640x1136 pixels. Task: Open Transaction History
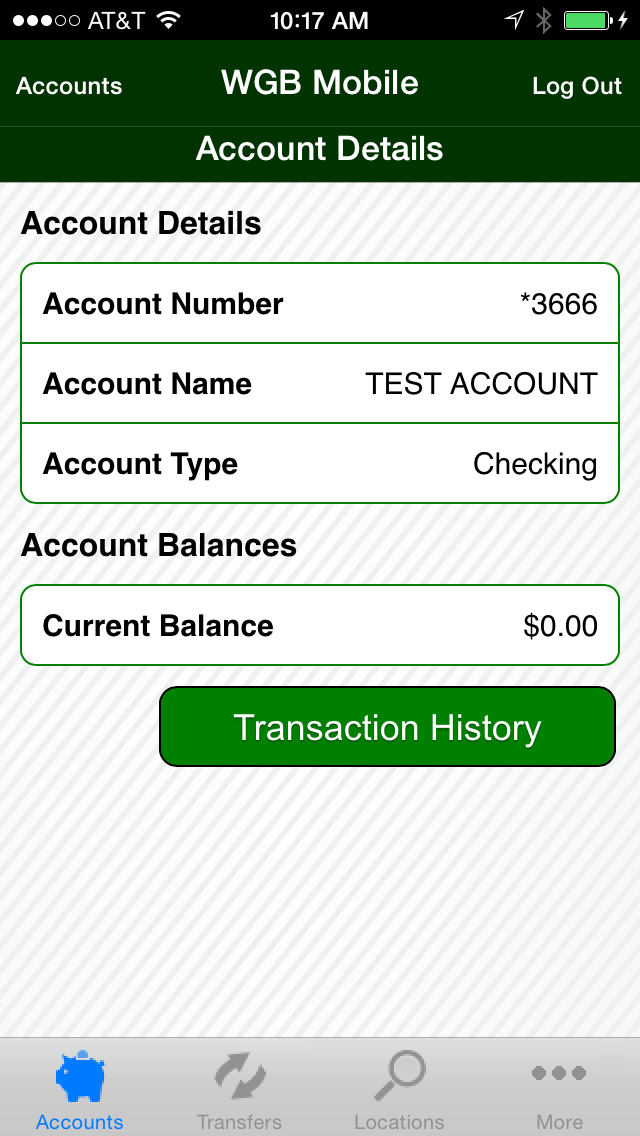pyautogui.click(x=387, y=727)
